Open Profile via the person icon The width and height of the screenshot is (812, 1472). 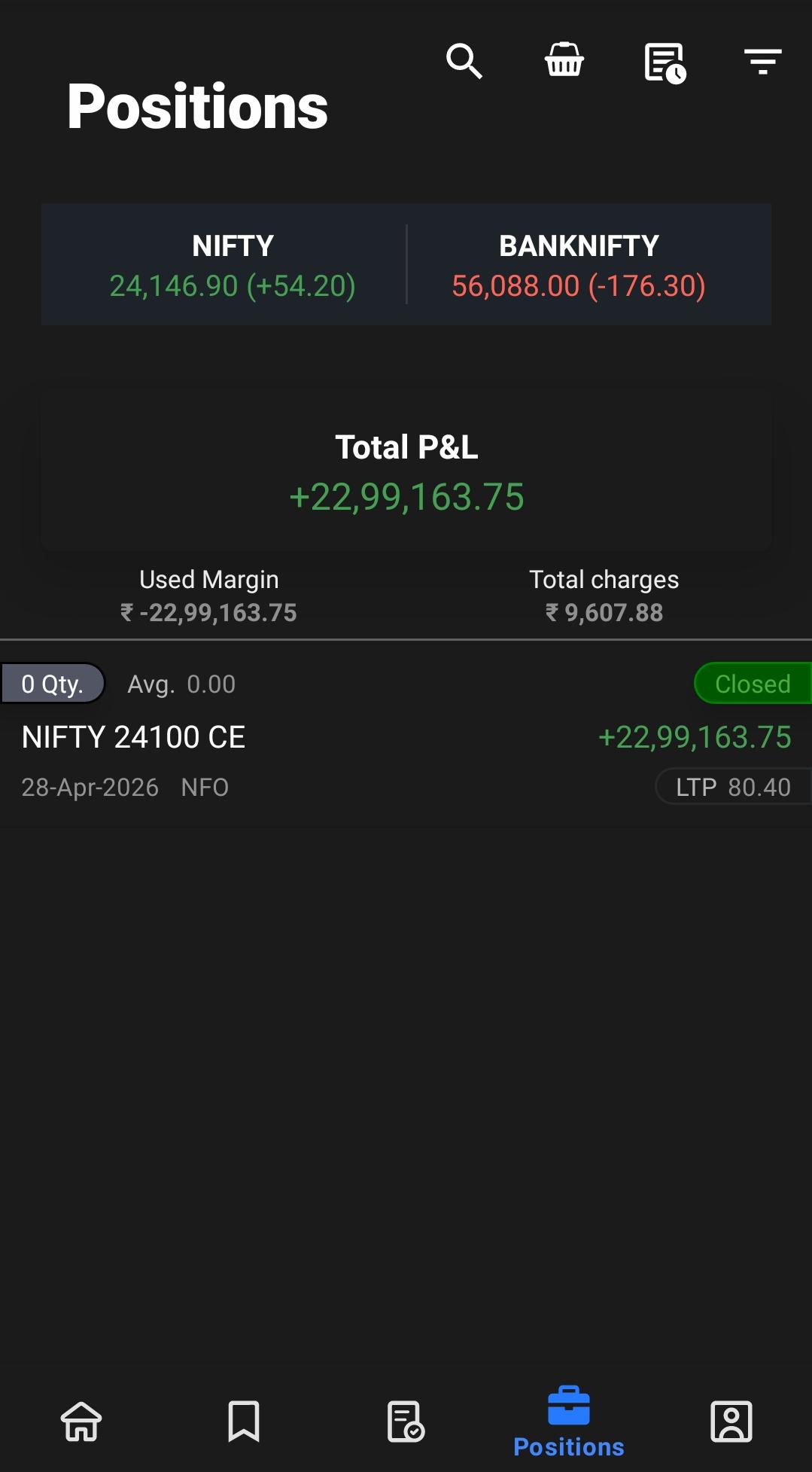(x=731, y=1422)
